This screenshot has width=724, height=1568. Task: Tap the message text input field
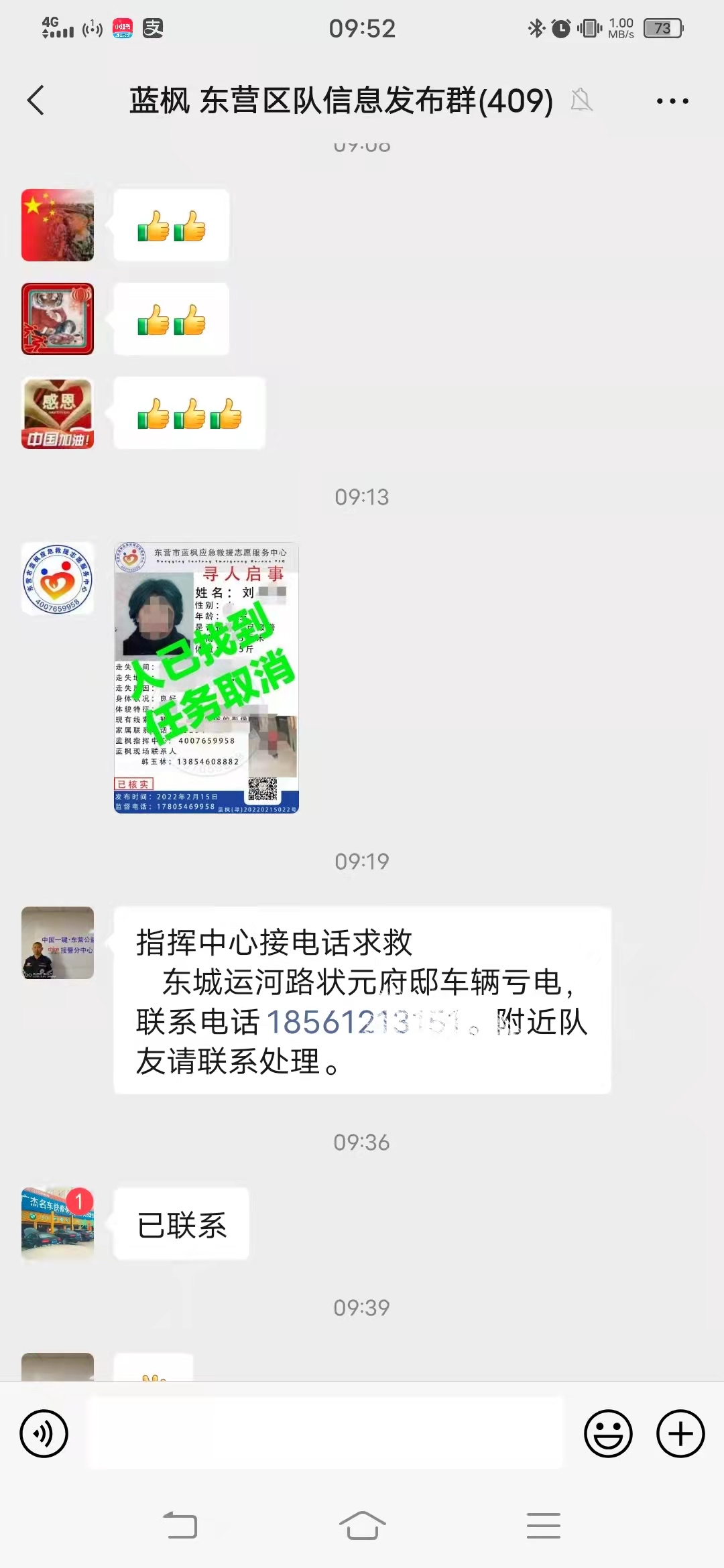(325, 1433)
